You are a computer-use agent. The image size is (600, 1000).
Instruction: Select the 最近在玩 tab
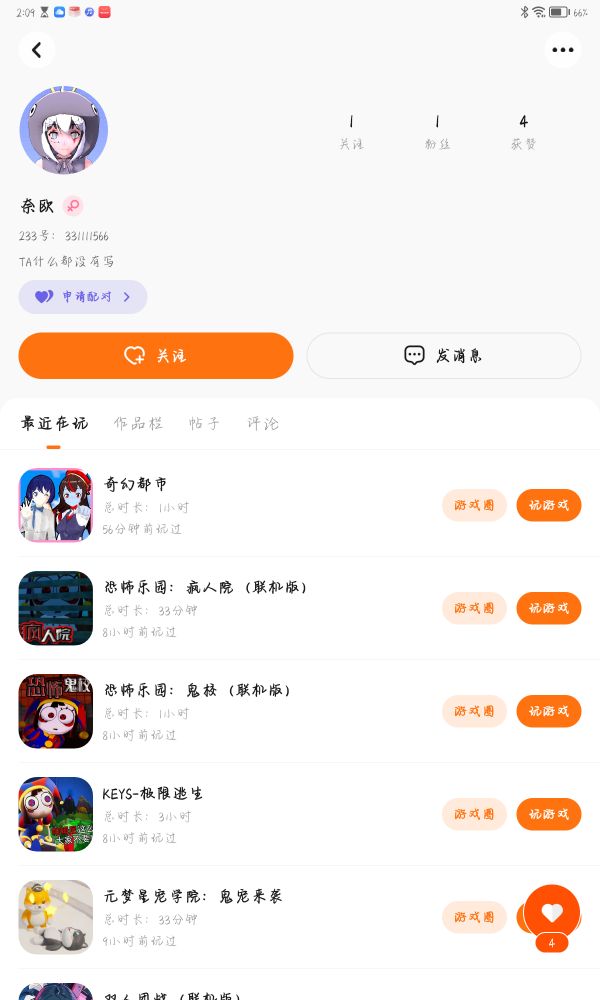(x=54, y=423)
